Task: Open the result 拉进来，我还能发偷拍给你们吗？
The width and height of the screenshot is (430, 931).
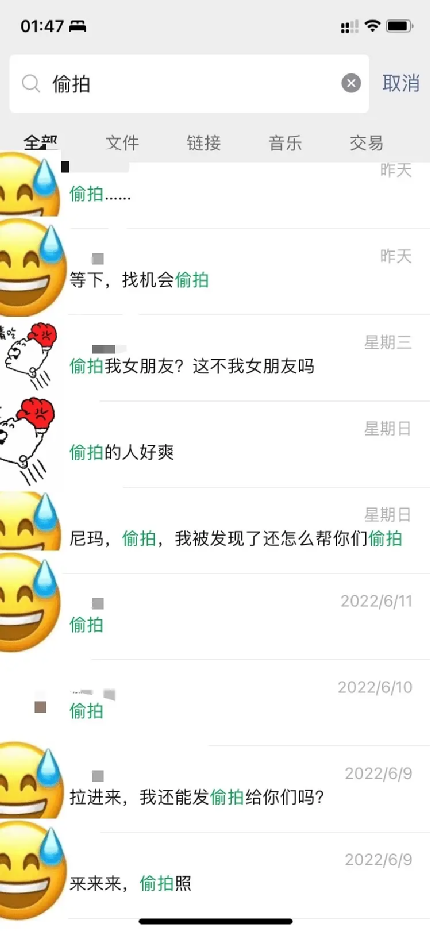Action: coord(215,789)
